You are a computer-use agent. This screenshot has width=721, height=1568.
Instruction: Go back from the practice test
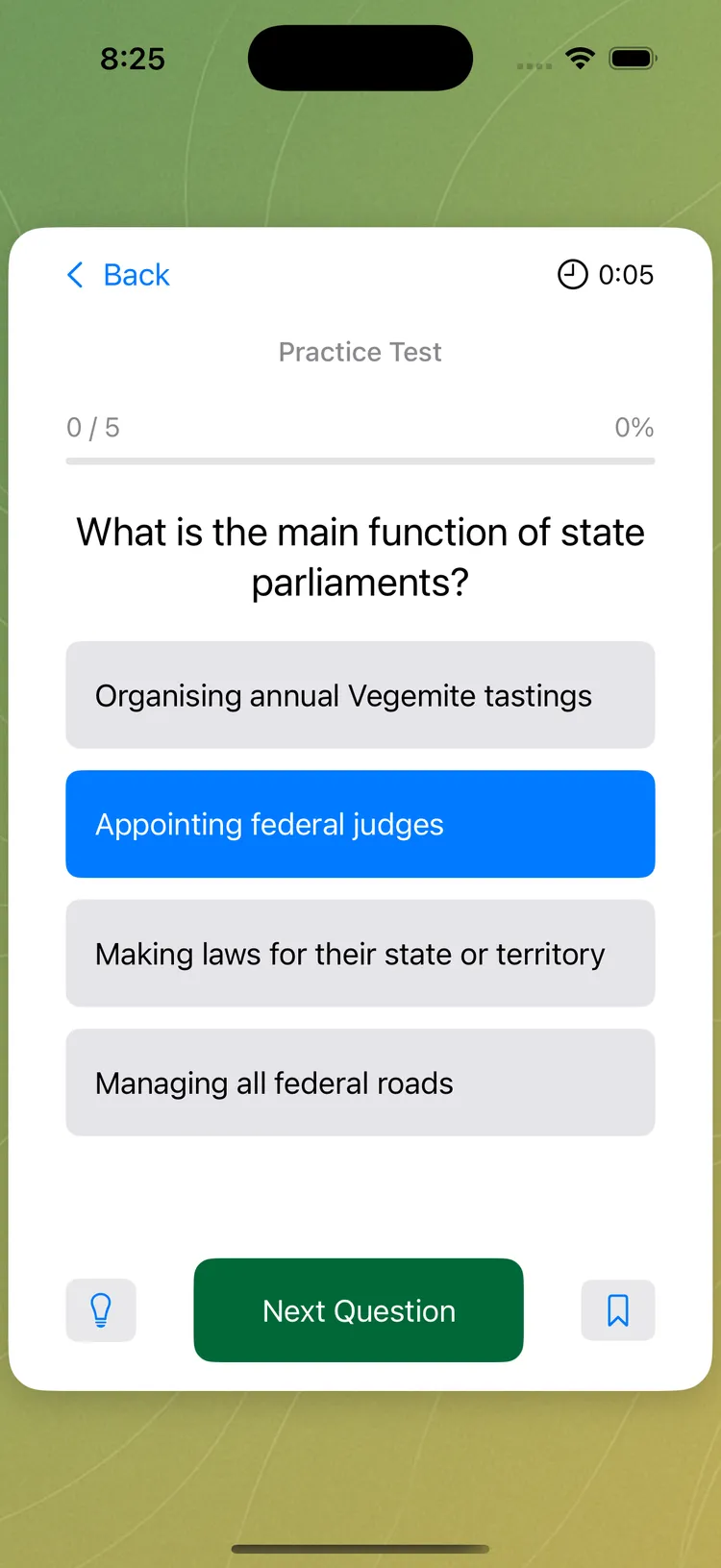pyautogui.click(x=118, y=275)
